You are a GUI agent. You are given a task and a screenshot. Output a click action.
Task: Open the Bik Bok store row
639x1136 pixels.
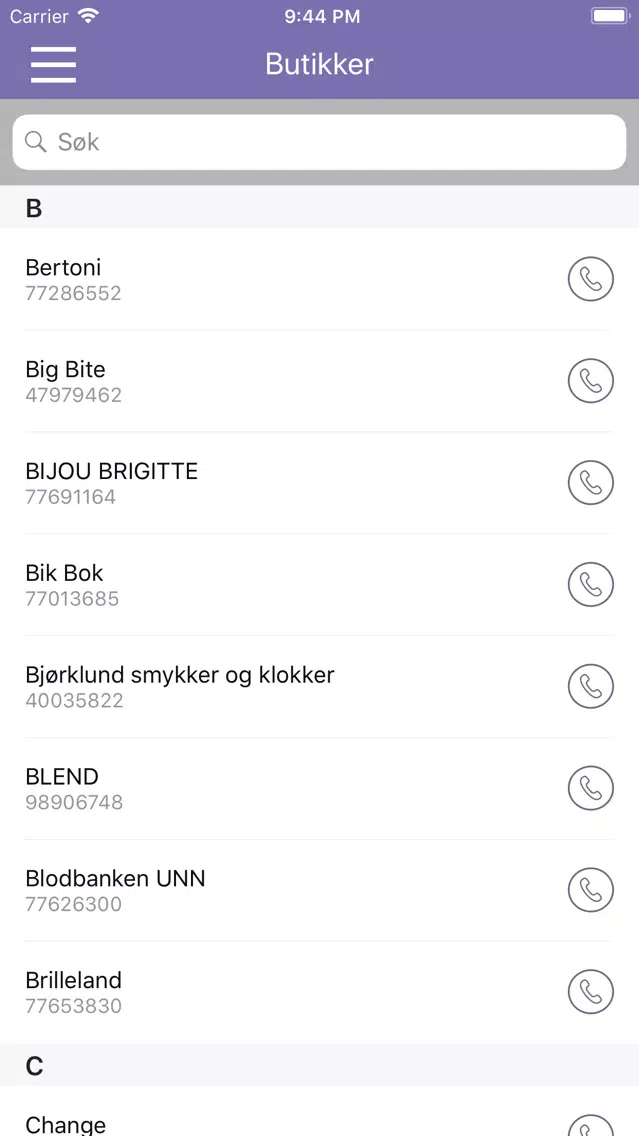[x=320, y=585]
